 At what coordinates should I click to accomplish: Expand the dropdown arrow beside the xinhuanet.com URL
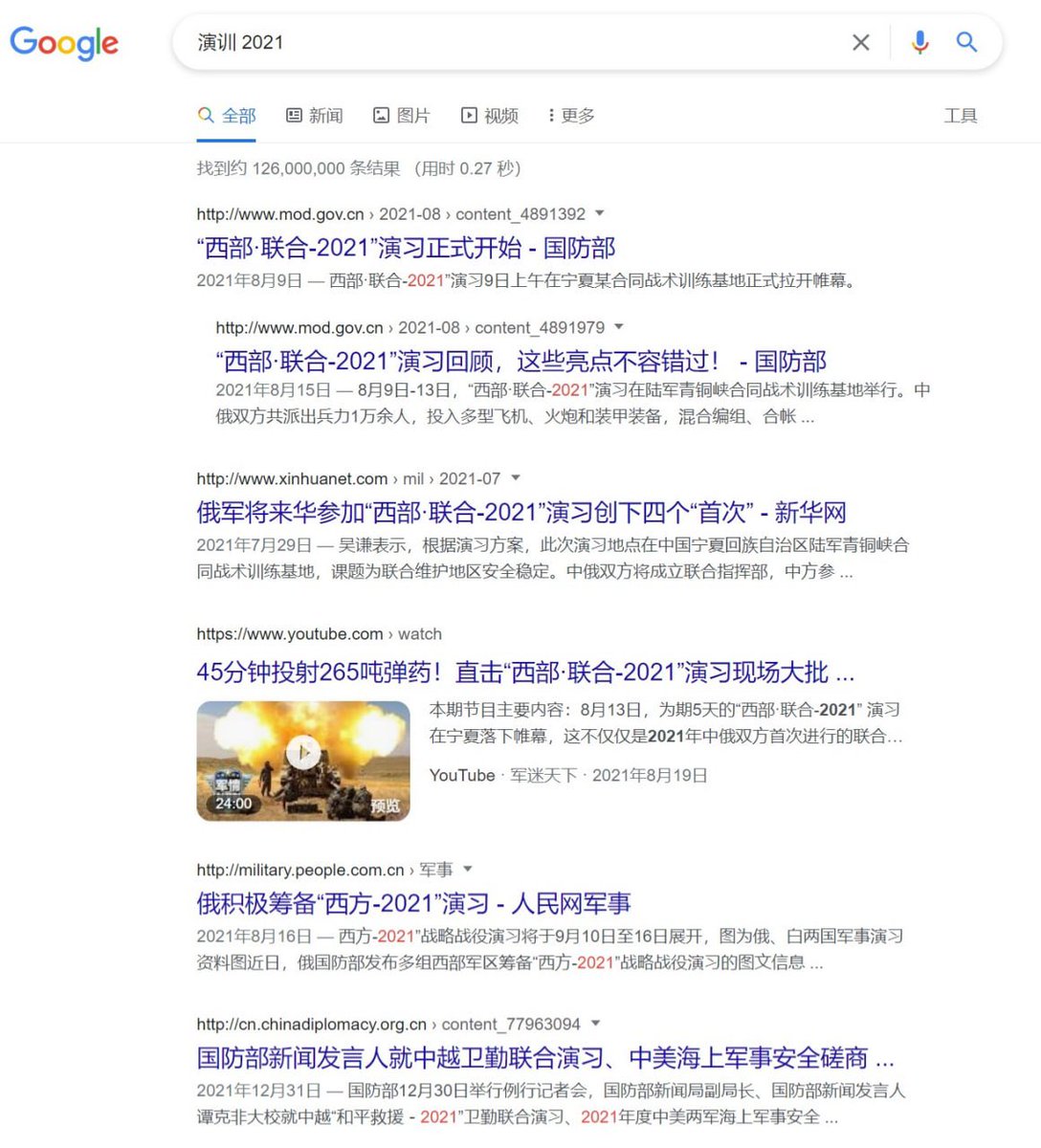[x=516, y=477]
